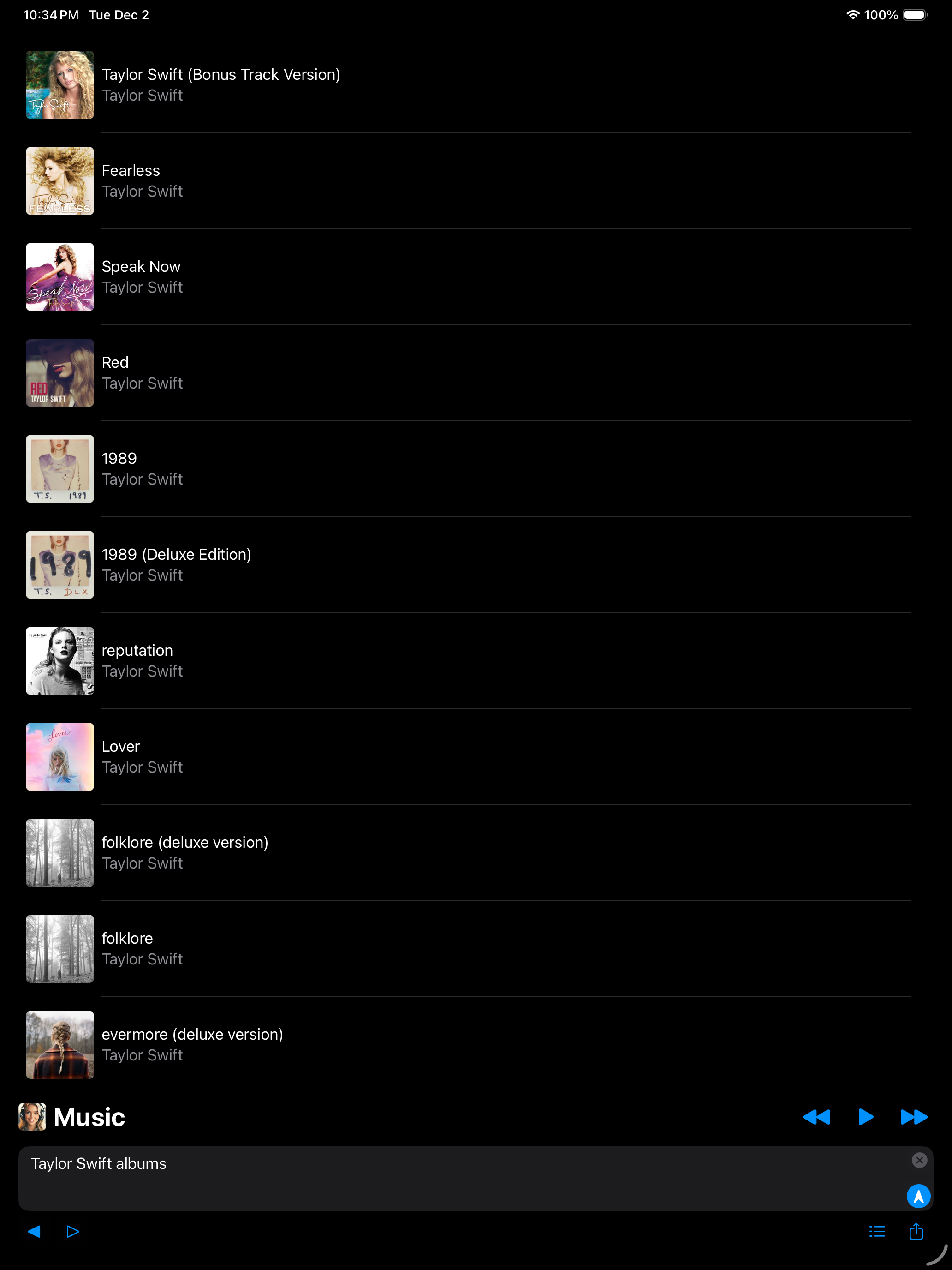Image resolution: width=952 pixels, height=1270 pixels.
Task: Open the 1989 (Deluxe Edition) album
Action: [x=176, y=564]
